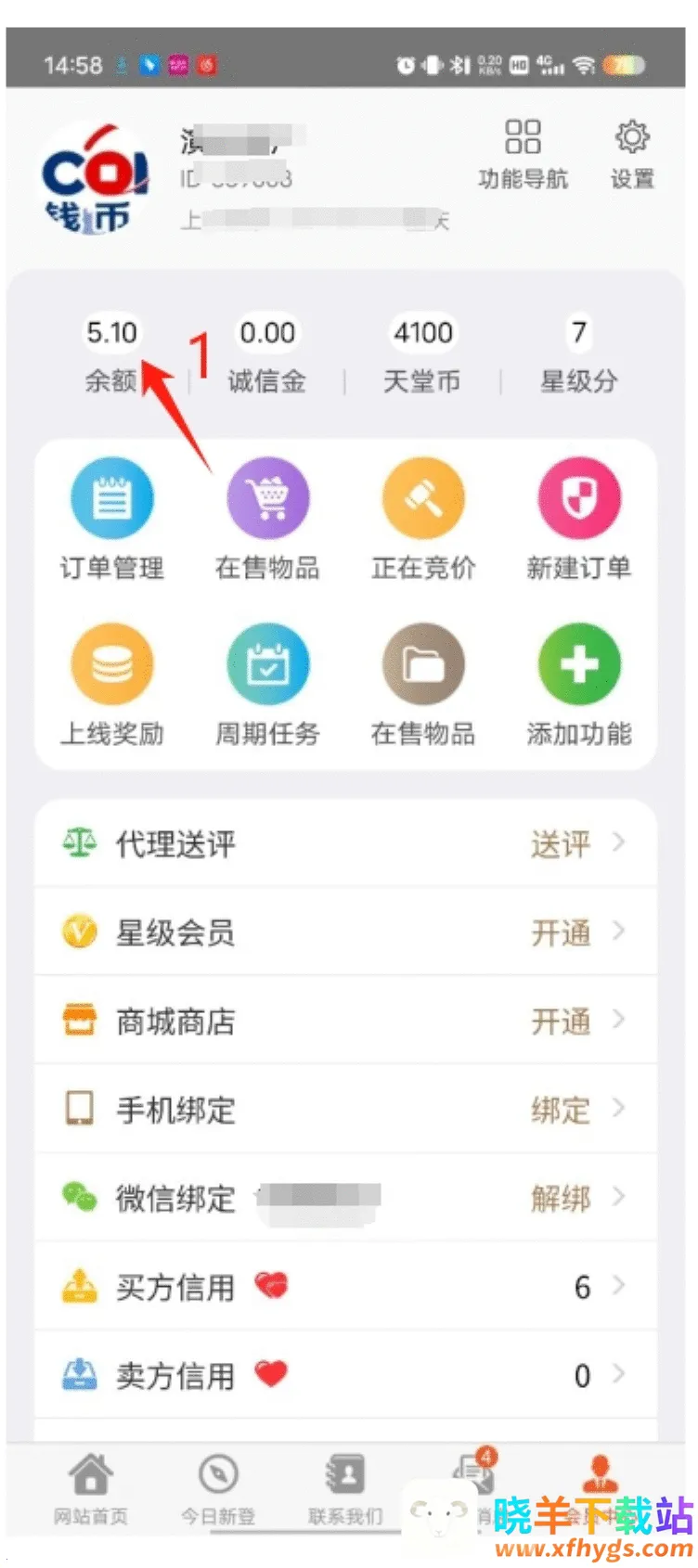
Task: Tap 解绑 to unbind WeChat
Action: 561,1198
